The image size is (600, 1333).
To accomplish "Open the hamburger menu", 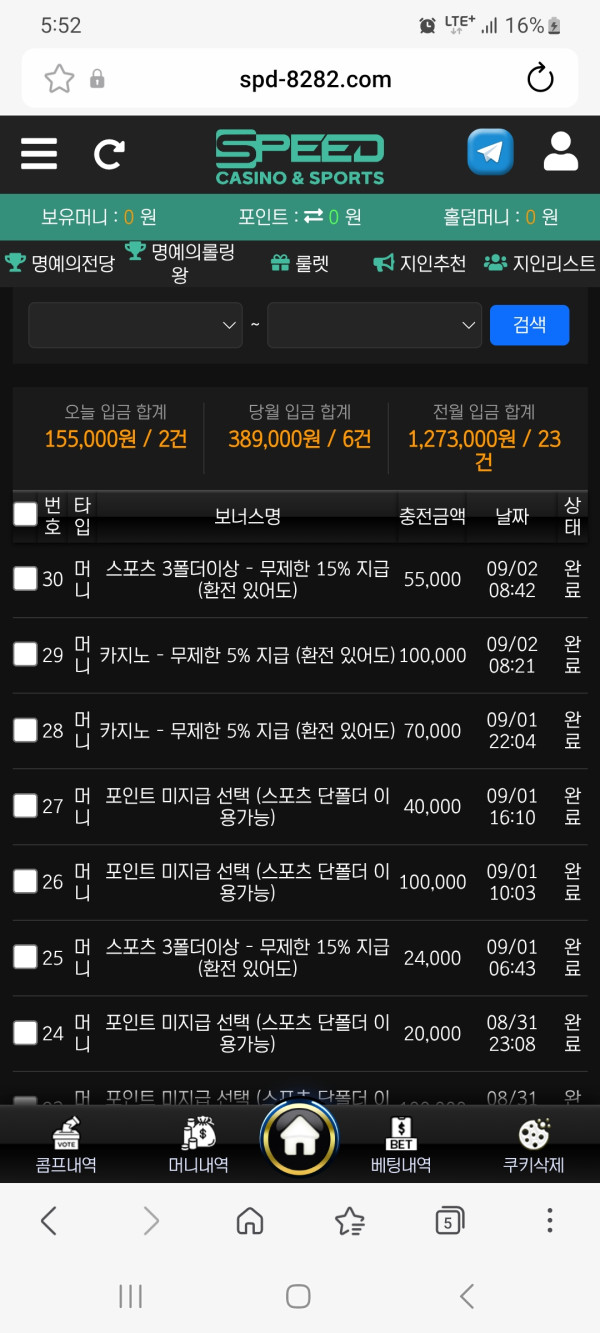I will coord(39,154).
